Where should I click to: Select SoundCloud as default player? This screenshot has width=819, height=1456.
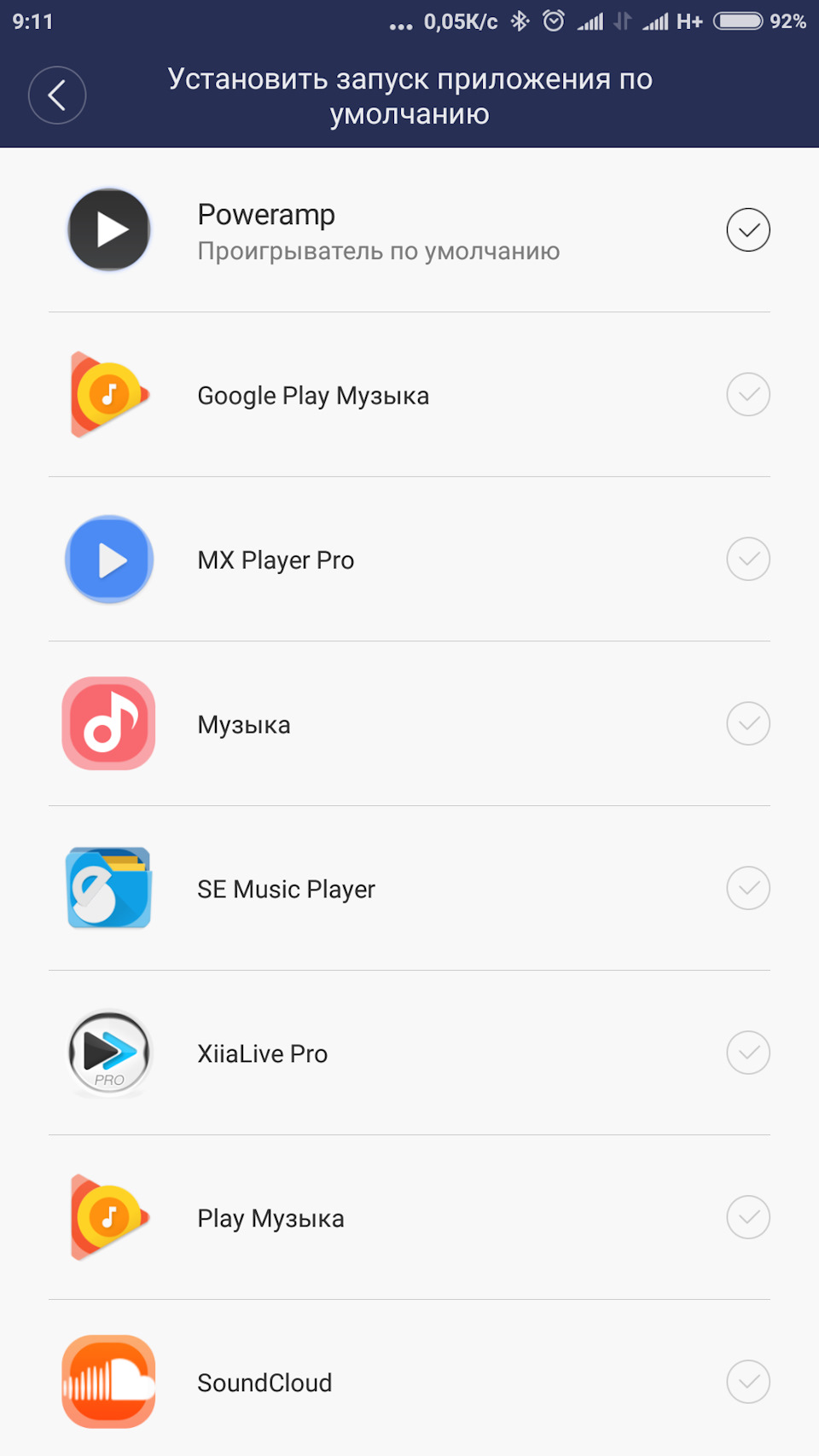click(409, 1378)
